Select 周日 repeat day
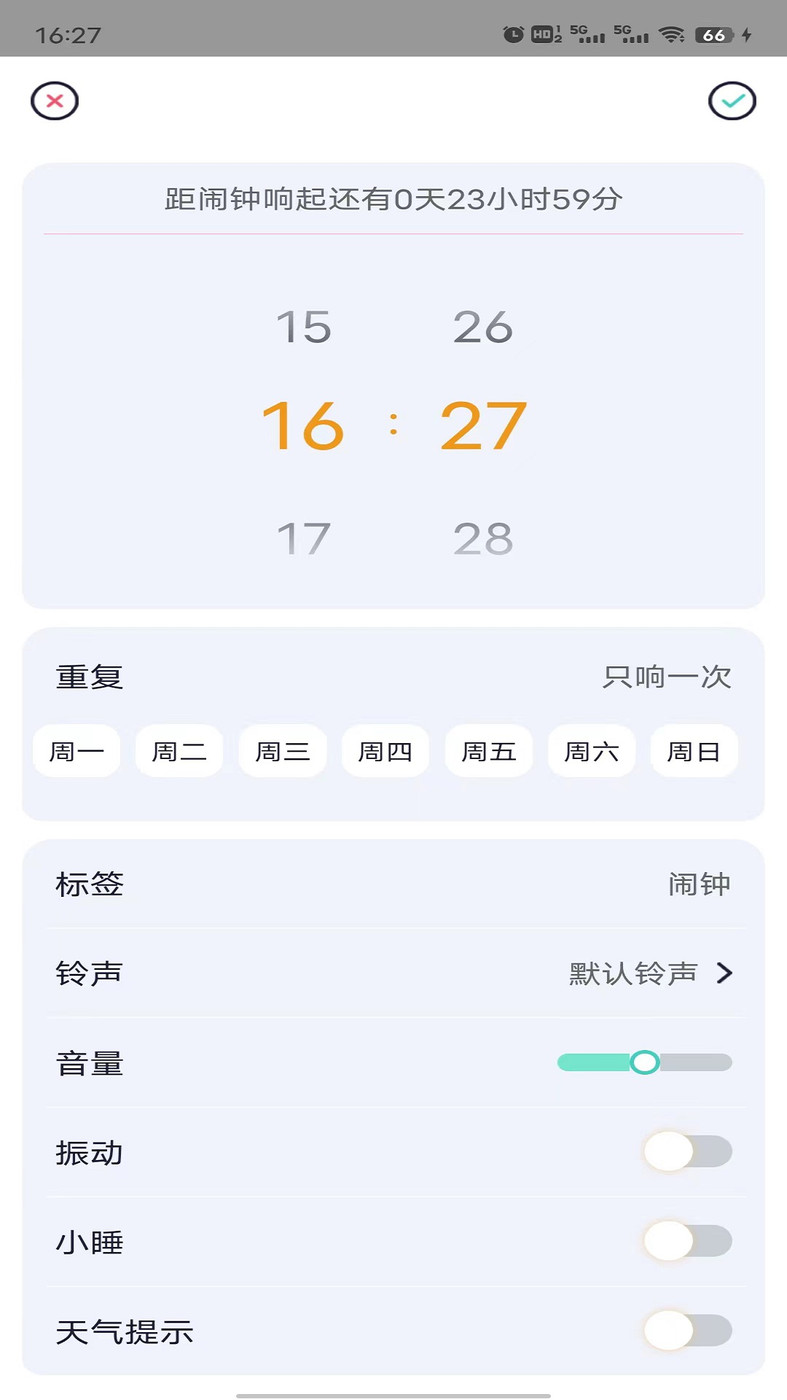 coord(694,751)
